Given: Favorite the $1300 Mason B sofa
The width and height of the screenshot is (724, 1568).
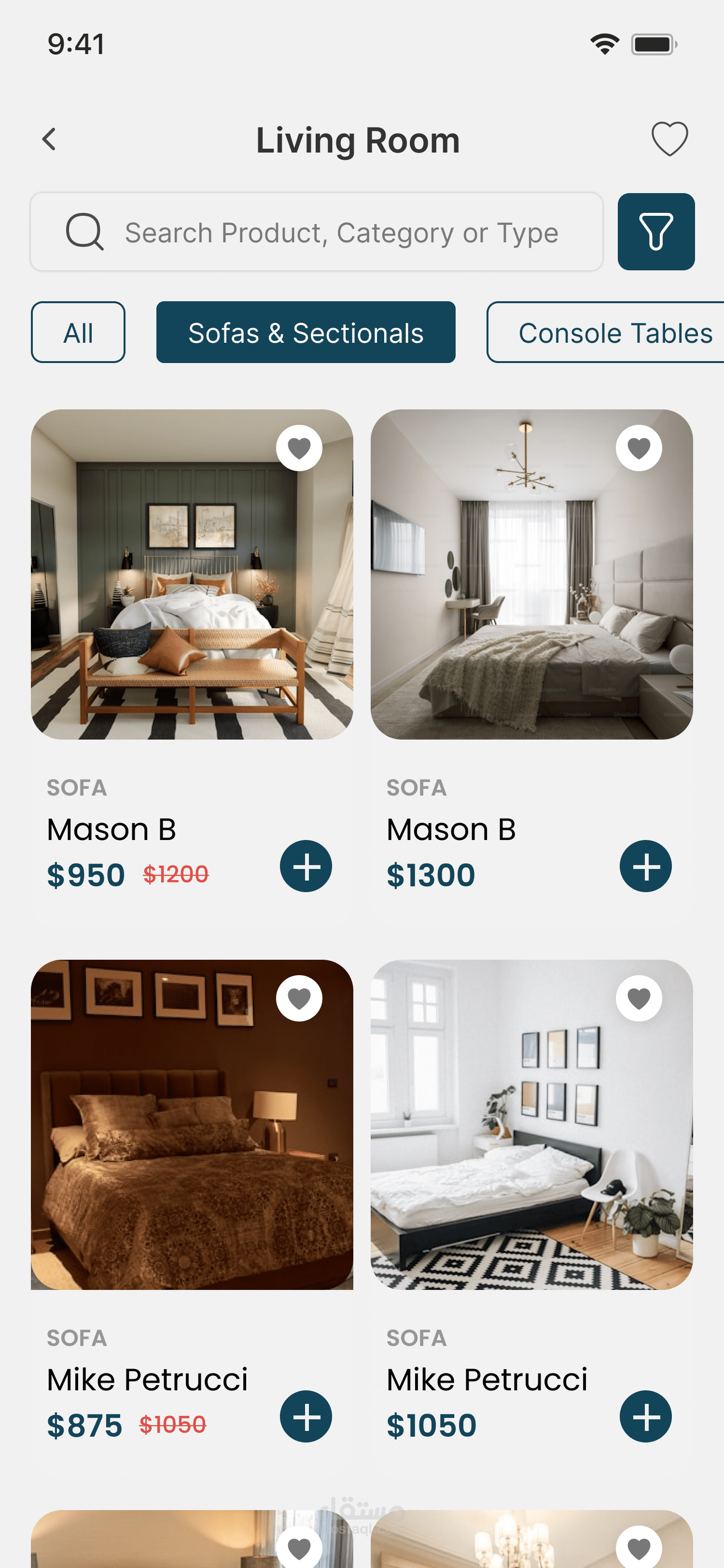Looking at the screenshot, I should tap(639, 448).
